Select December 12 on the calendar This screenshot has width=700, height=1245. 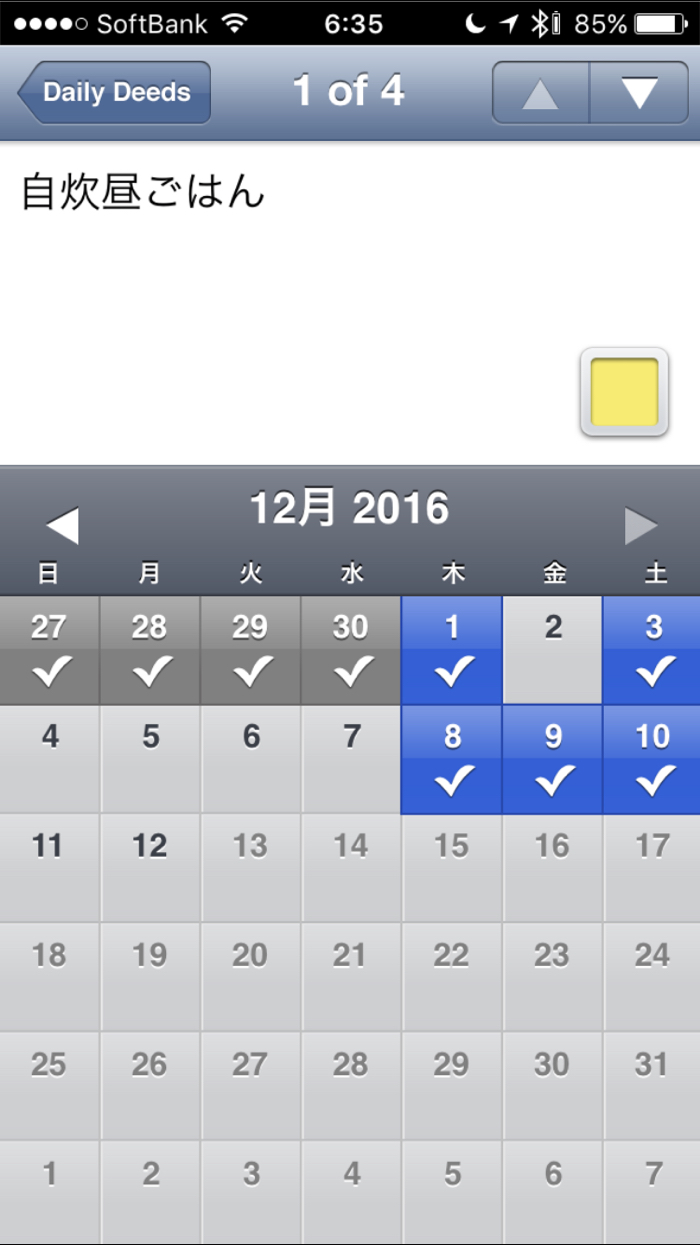pyautogui.click(x=150, y=868)
